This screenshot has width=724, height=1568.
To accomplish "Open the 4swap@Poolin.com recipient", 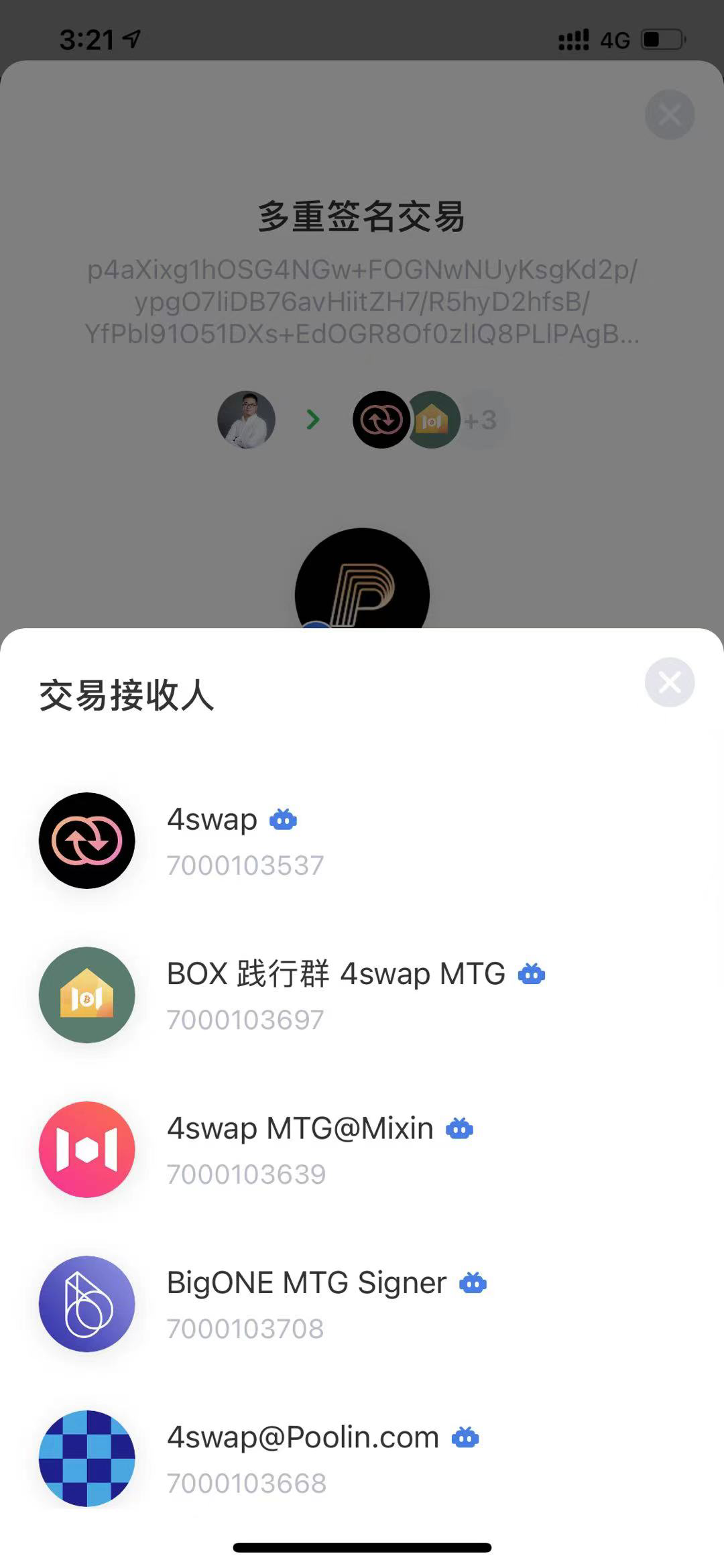I will pyautogui.click(x=303, y=1457).
